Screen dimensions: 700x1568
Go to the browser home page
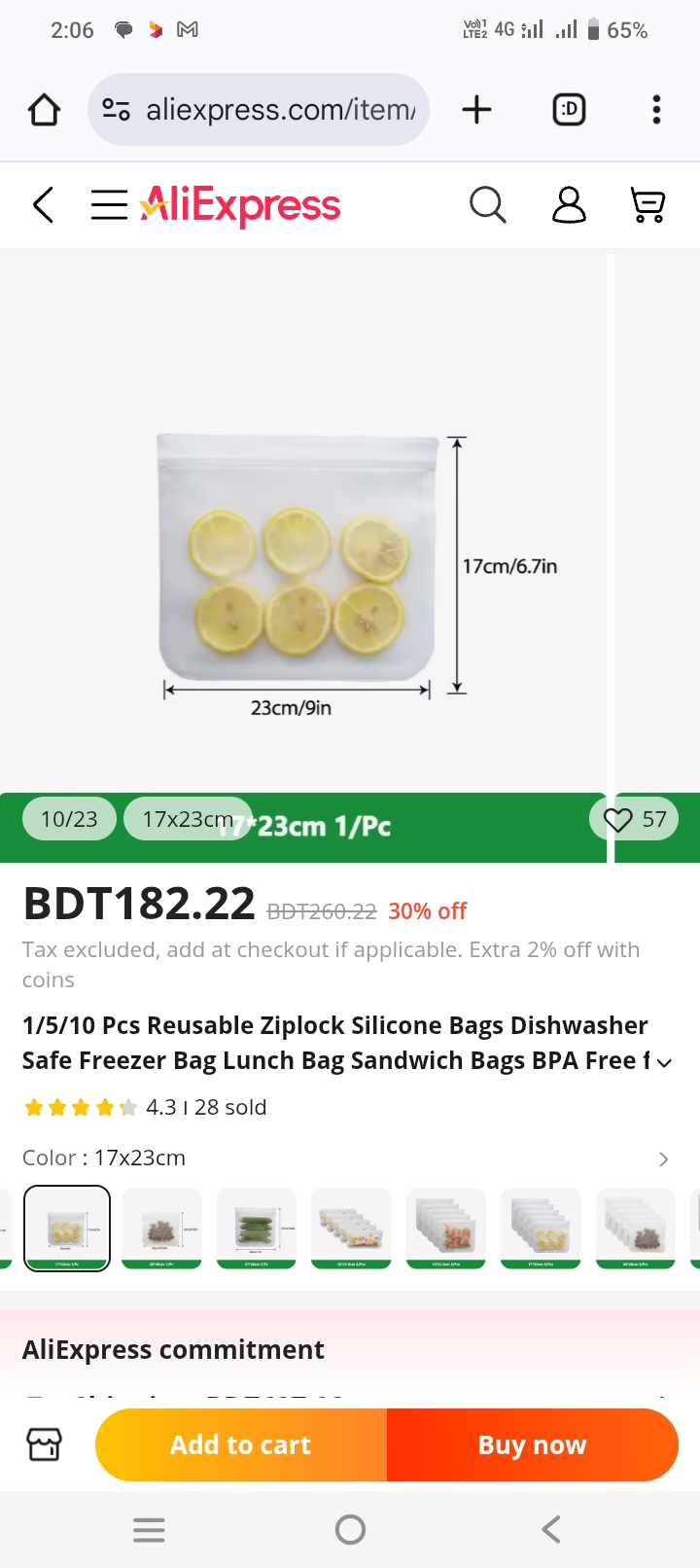[x=44, y=110]
